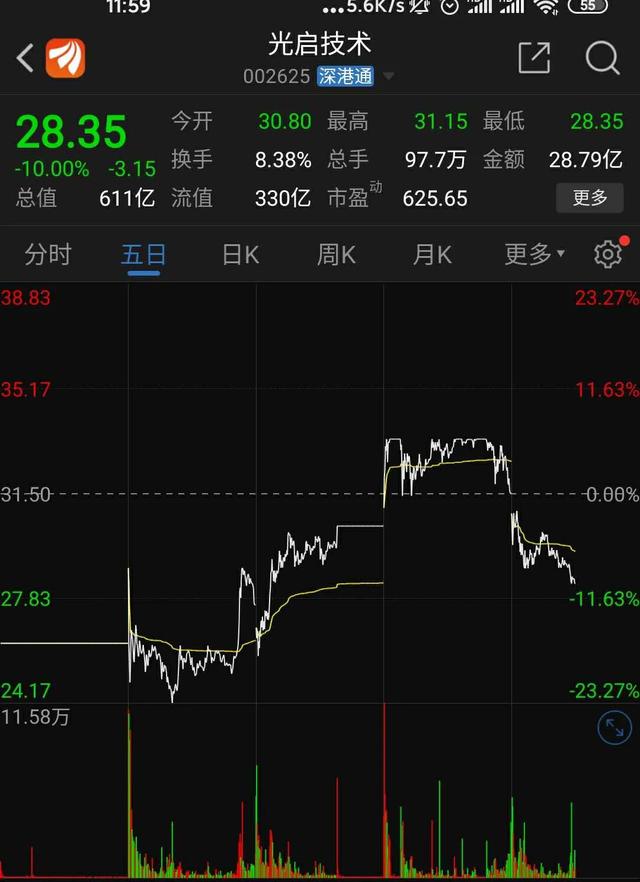The width and height of the screenshot is (640, 882).
Task: Go back using the top-left arrow
Action: click(x=25, y=58)
